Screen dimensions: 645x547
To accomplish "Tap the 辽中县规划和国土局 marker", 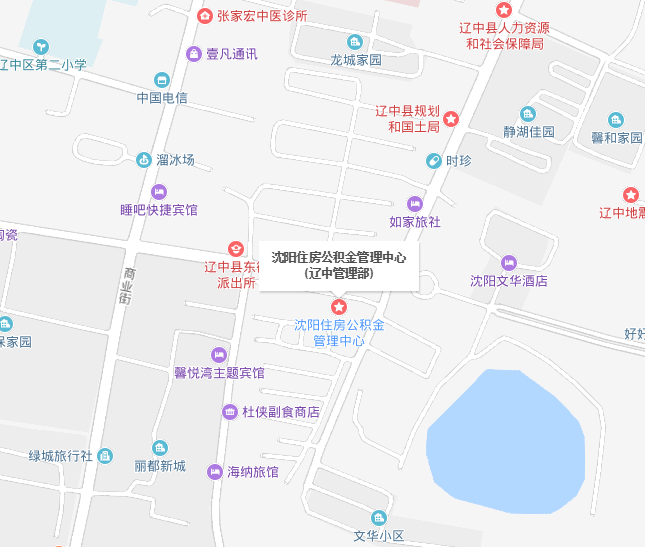I will pos(451,119).
